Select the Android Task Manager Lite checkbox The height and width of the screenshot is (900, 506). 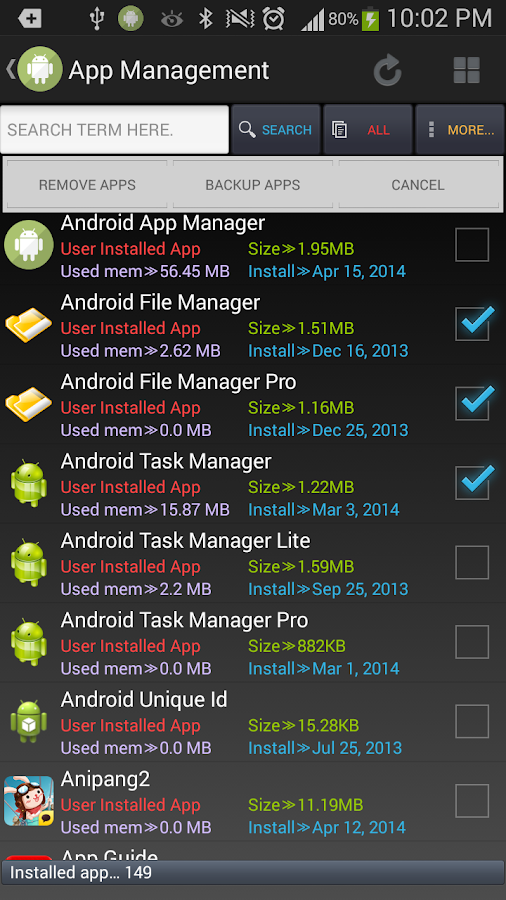tap(472, 562)
